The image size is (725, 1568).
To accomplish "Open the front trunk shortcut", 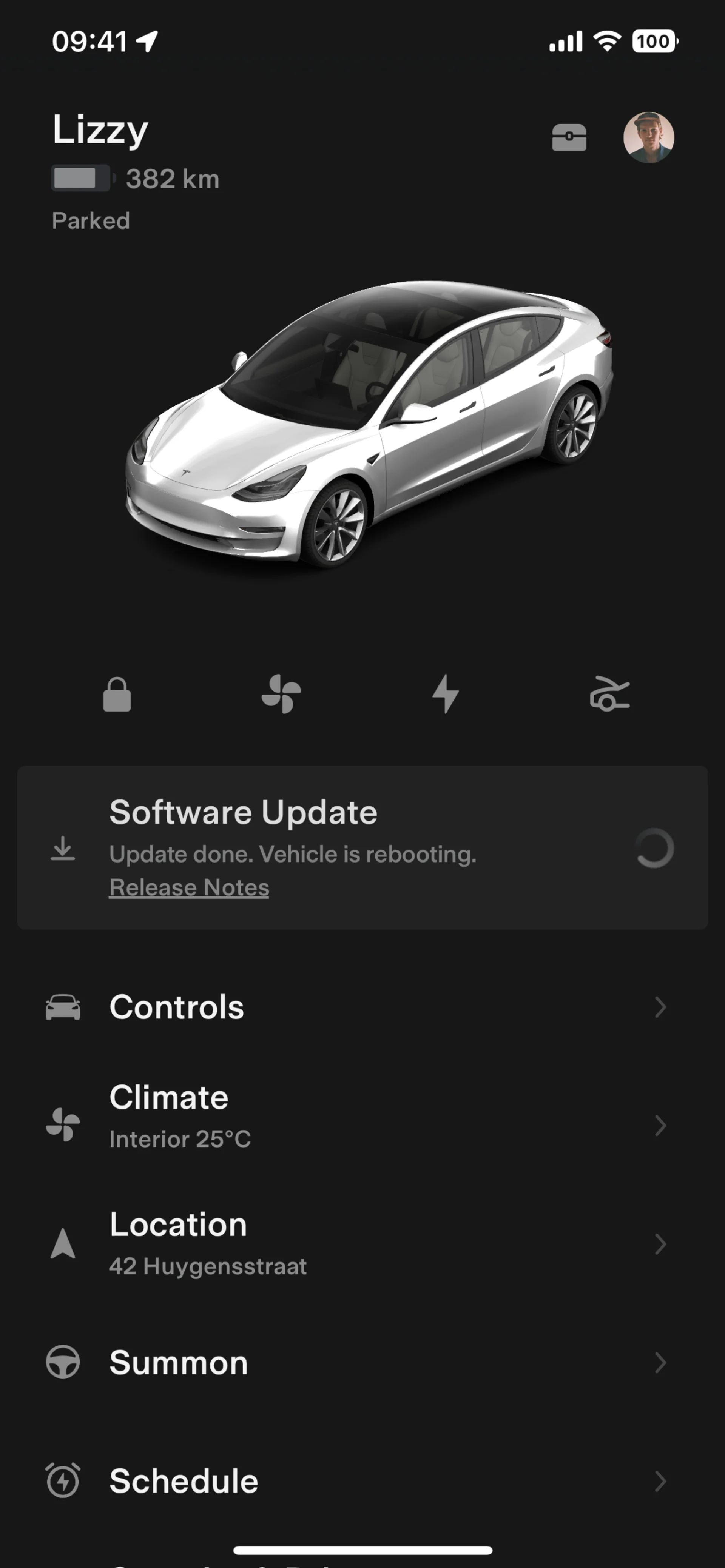I will pos(609,694).
